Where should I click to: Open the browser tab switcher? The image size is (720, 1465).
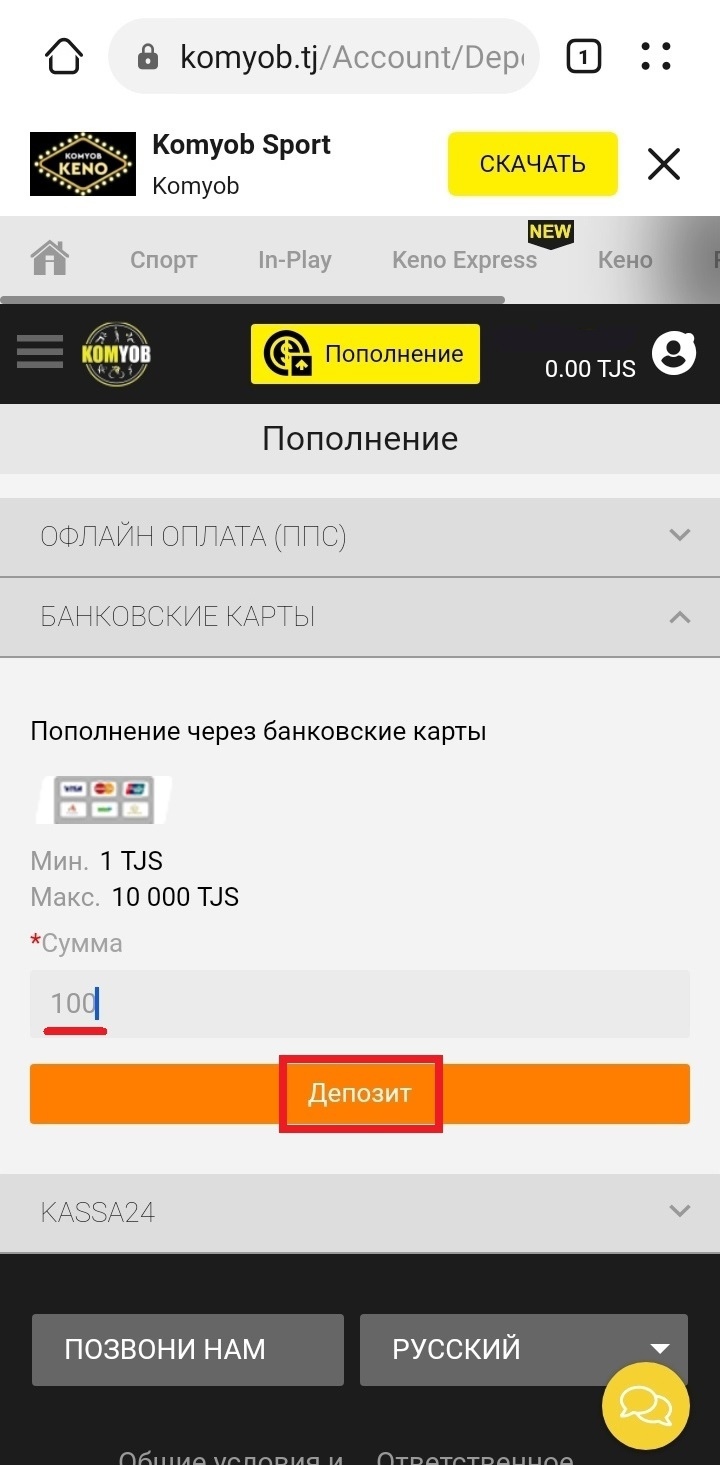[x=584, y=57]
